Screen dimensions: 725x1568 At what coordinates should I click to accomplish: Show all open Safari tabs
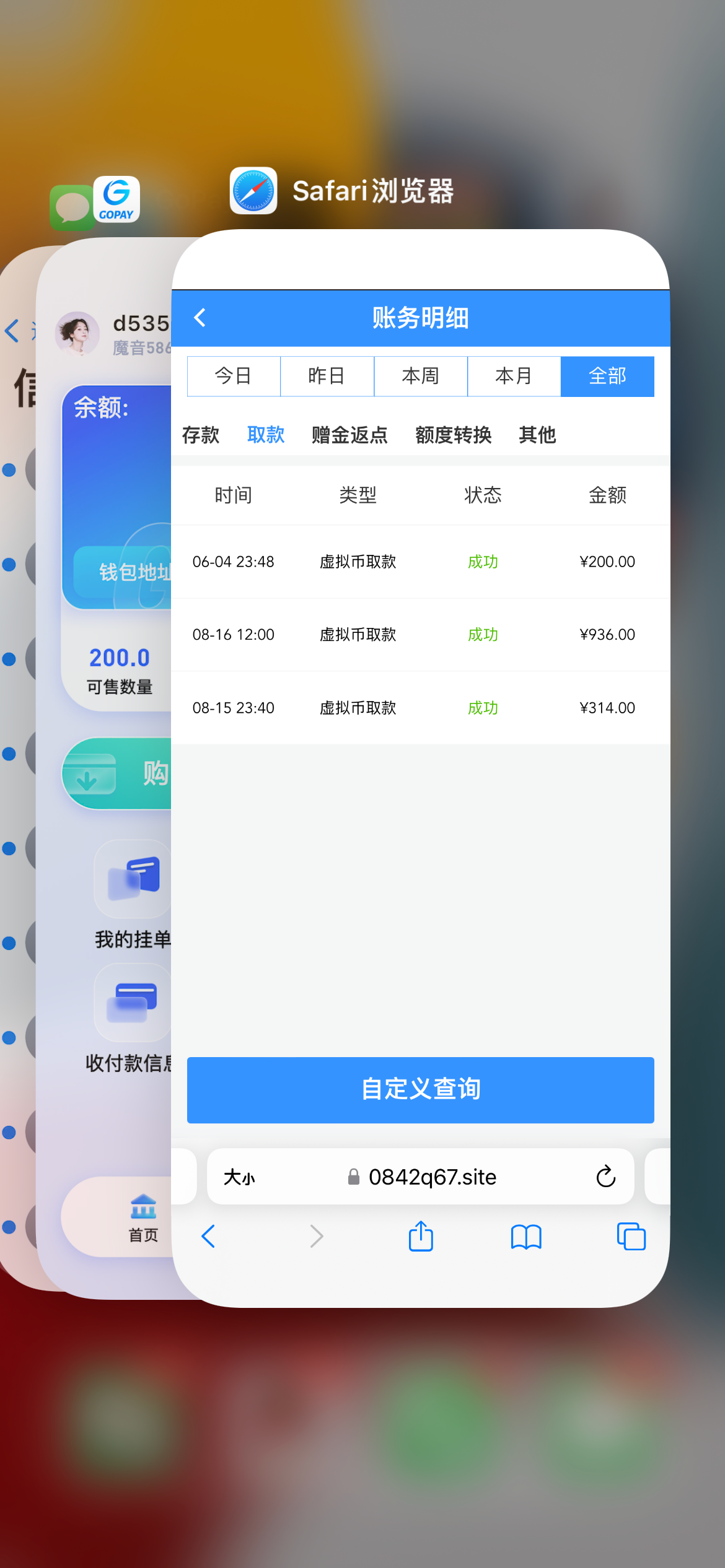[x=631, y=1237]
